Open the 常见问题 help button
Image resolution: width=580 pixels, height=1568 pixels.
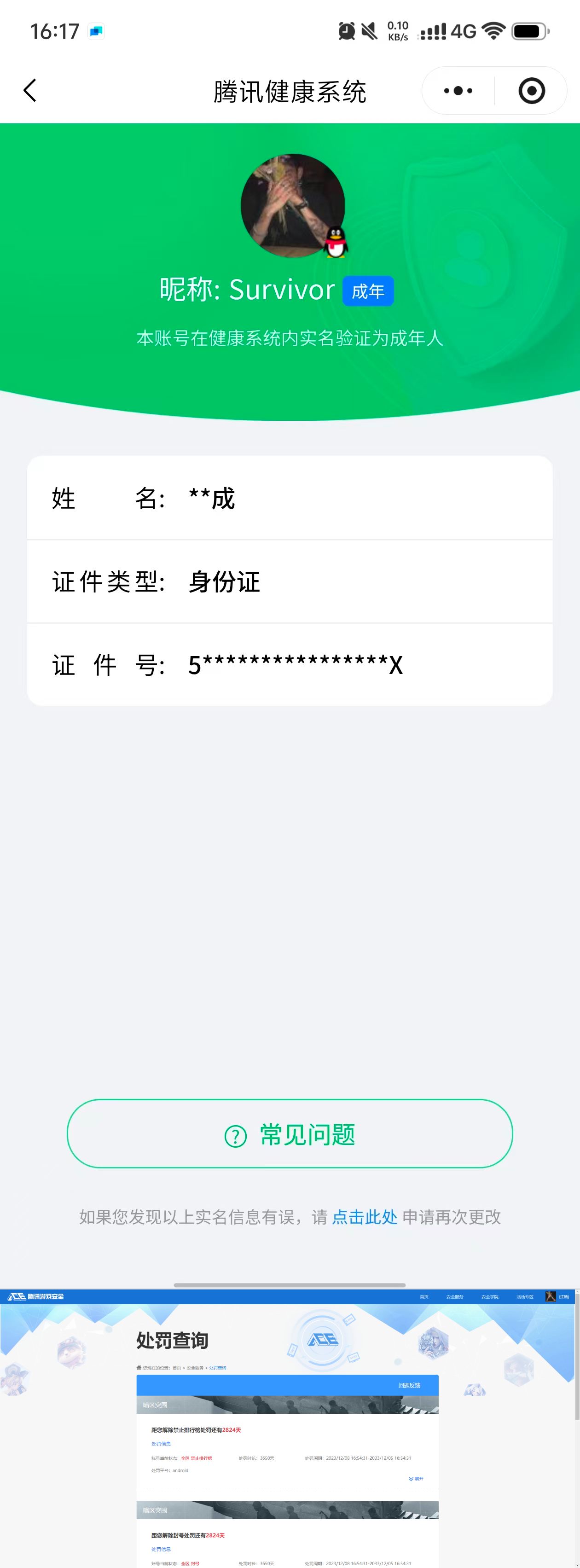pyautogui.click(x=290, y=1134)
